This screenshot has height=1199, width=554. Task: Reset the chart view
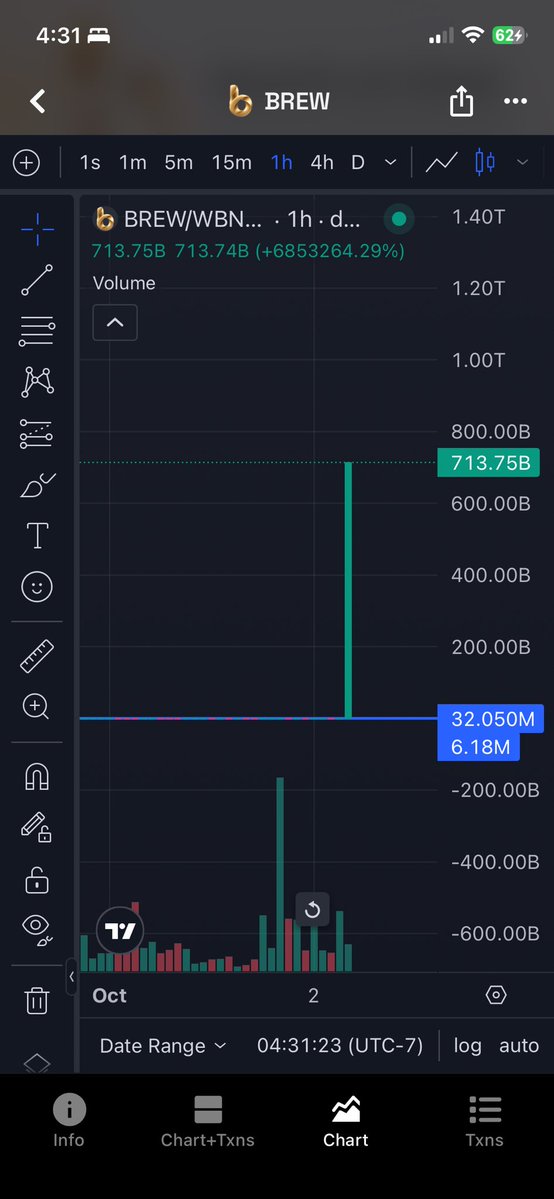[x=312, y=910]
